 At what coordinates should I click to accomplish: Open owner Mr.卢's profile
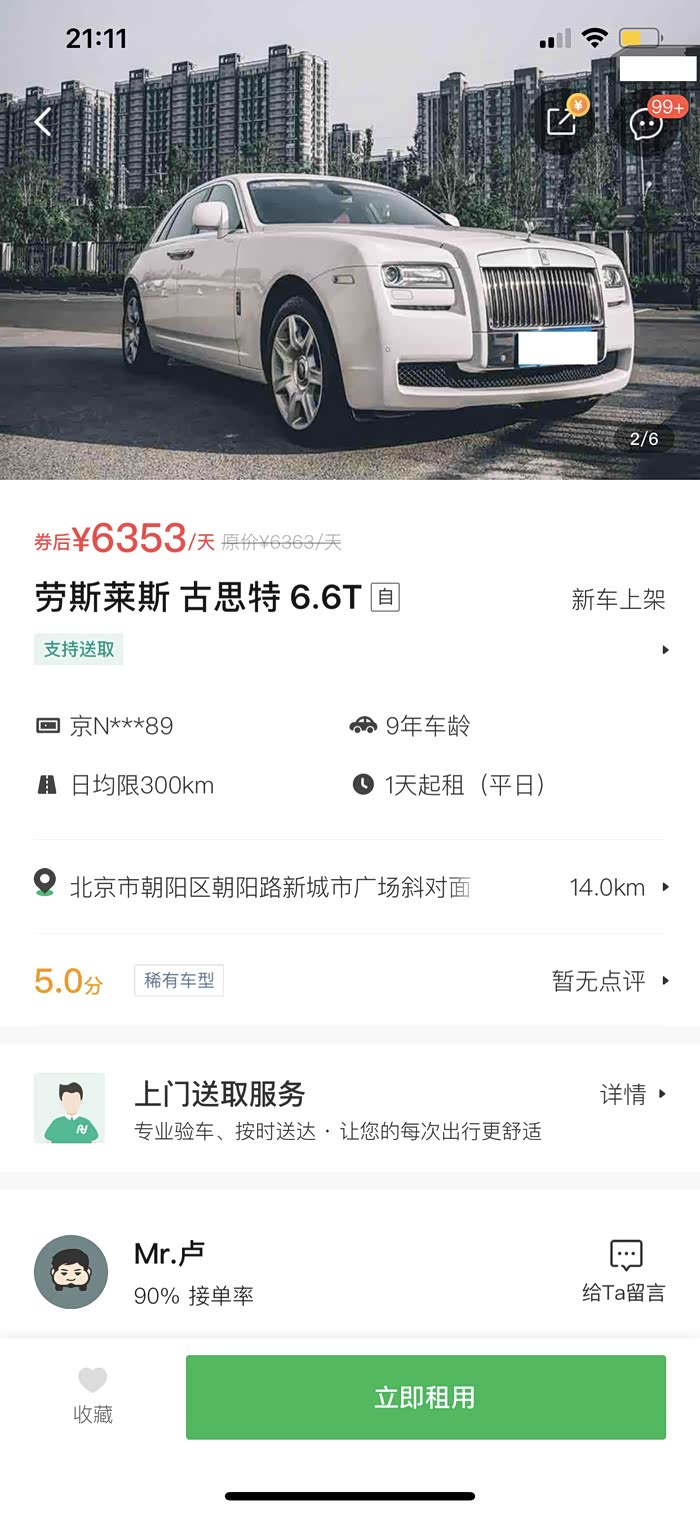point(71,1271)
